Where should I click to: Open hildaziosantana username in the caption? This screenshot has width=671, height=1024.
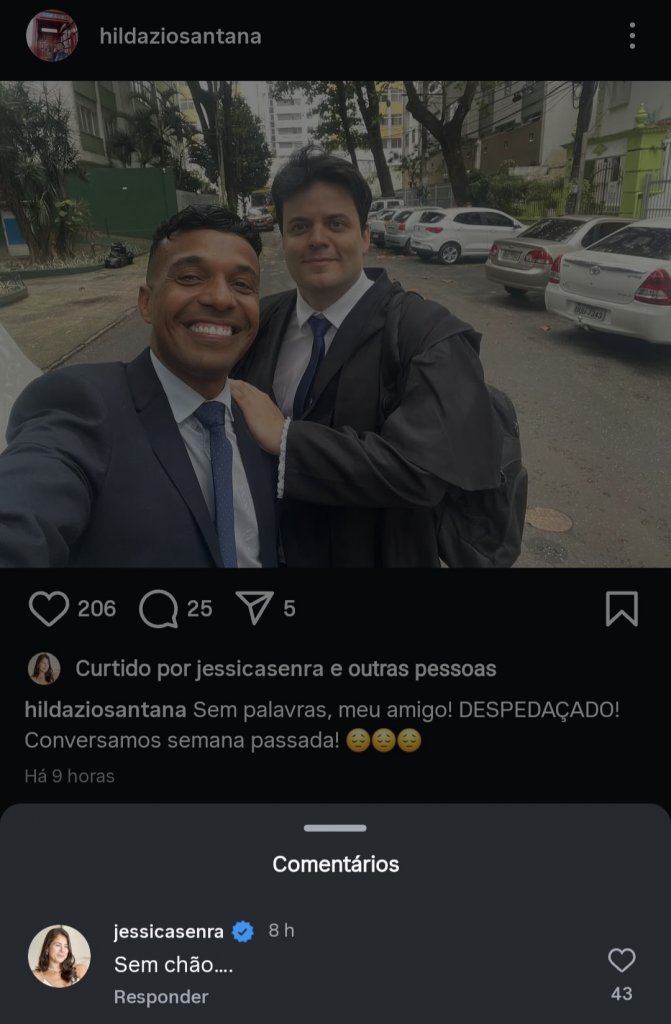(105, 710)
